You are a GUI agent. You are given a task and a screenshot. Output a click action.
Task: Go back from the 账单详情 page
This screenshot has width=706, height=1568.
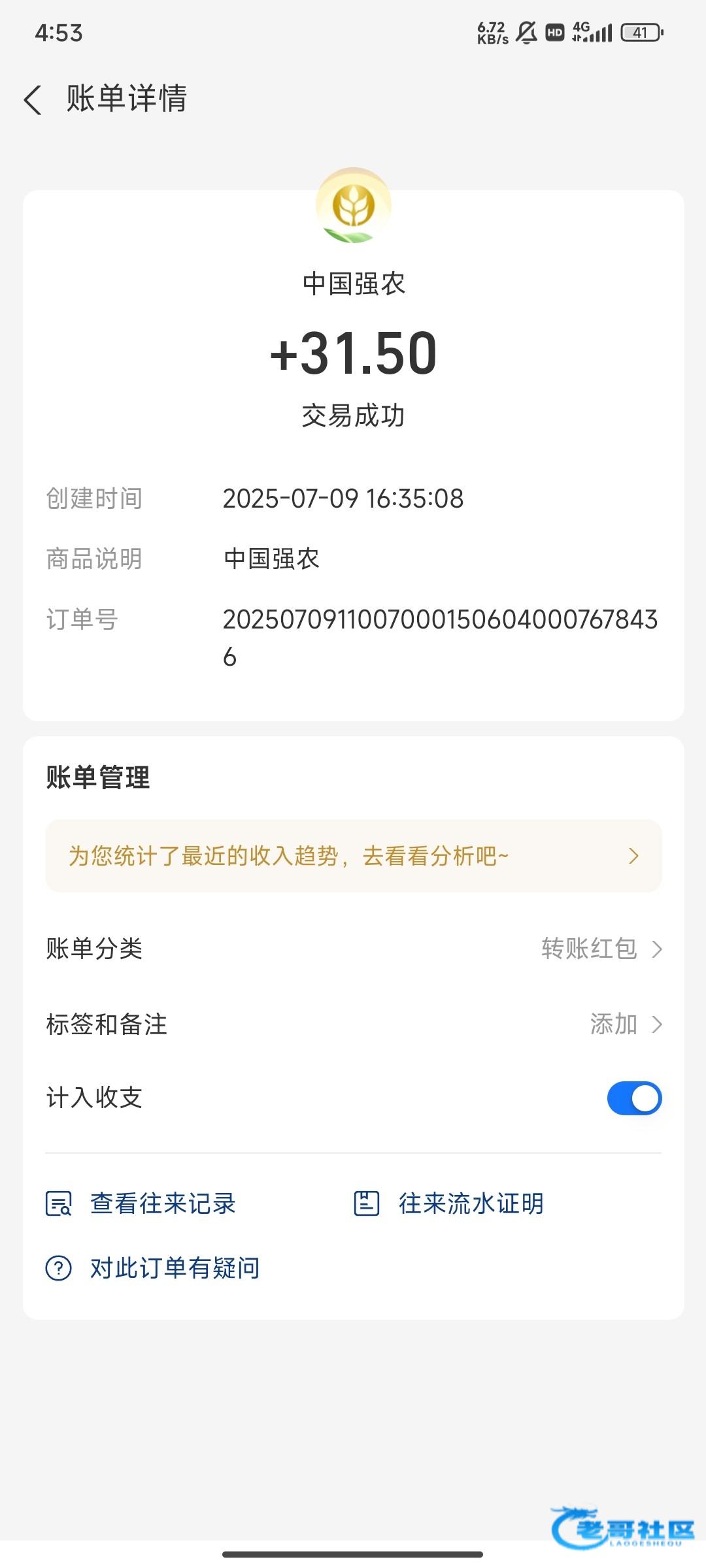coord(33,100)
